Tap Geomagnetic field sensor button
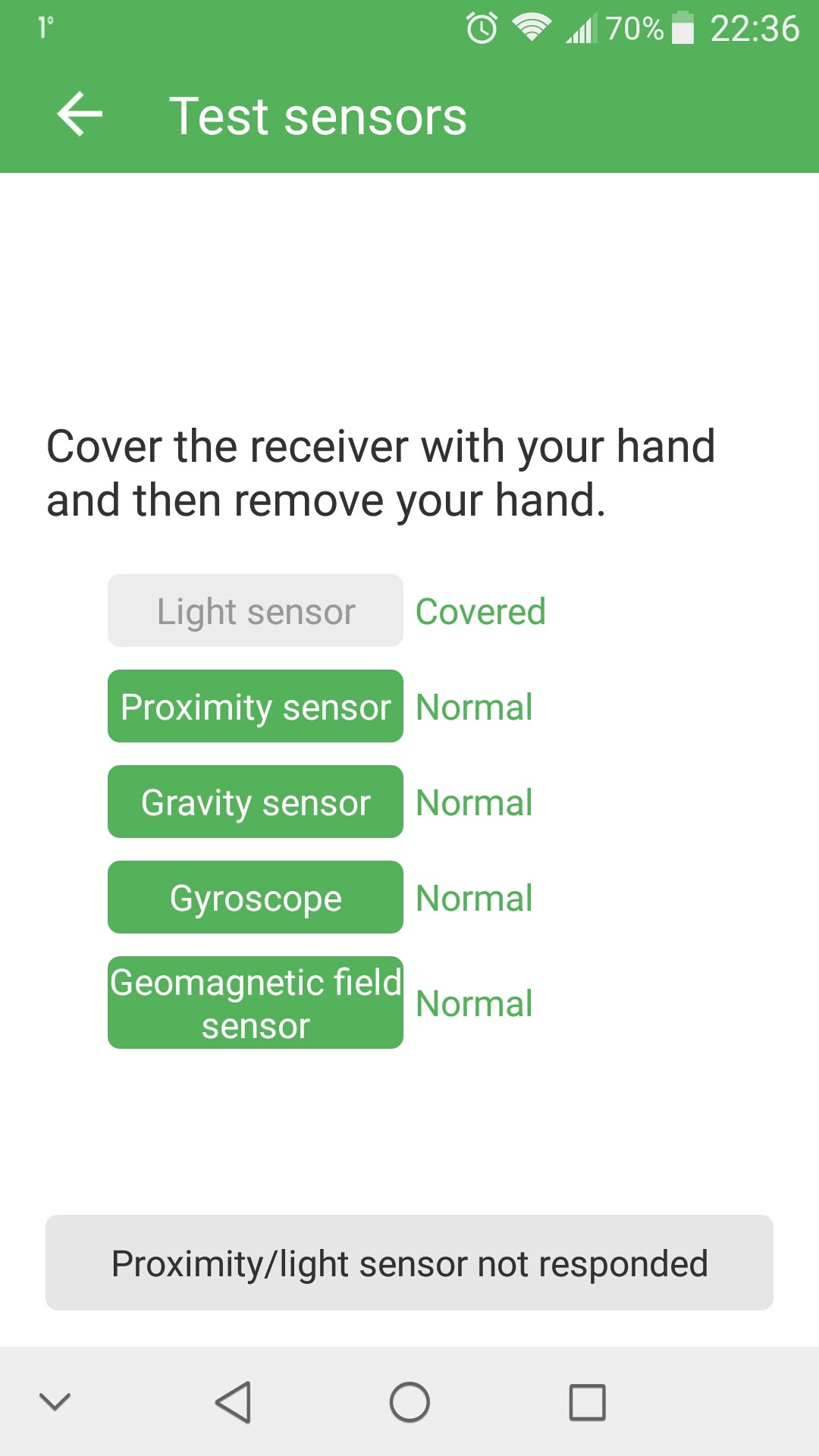This screenshot has height=1456, width=819. [x=256, y=1003]
